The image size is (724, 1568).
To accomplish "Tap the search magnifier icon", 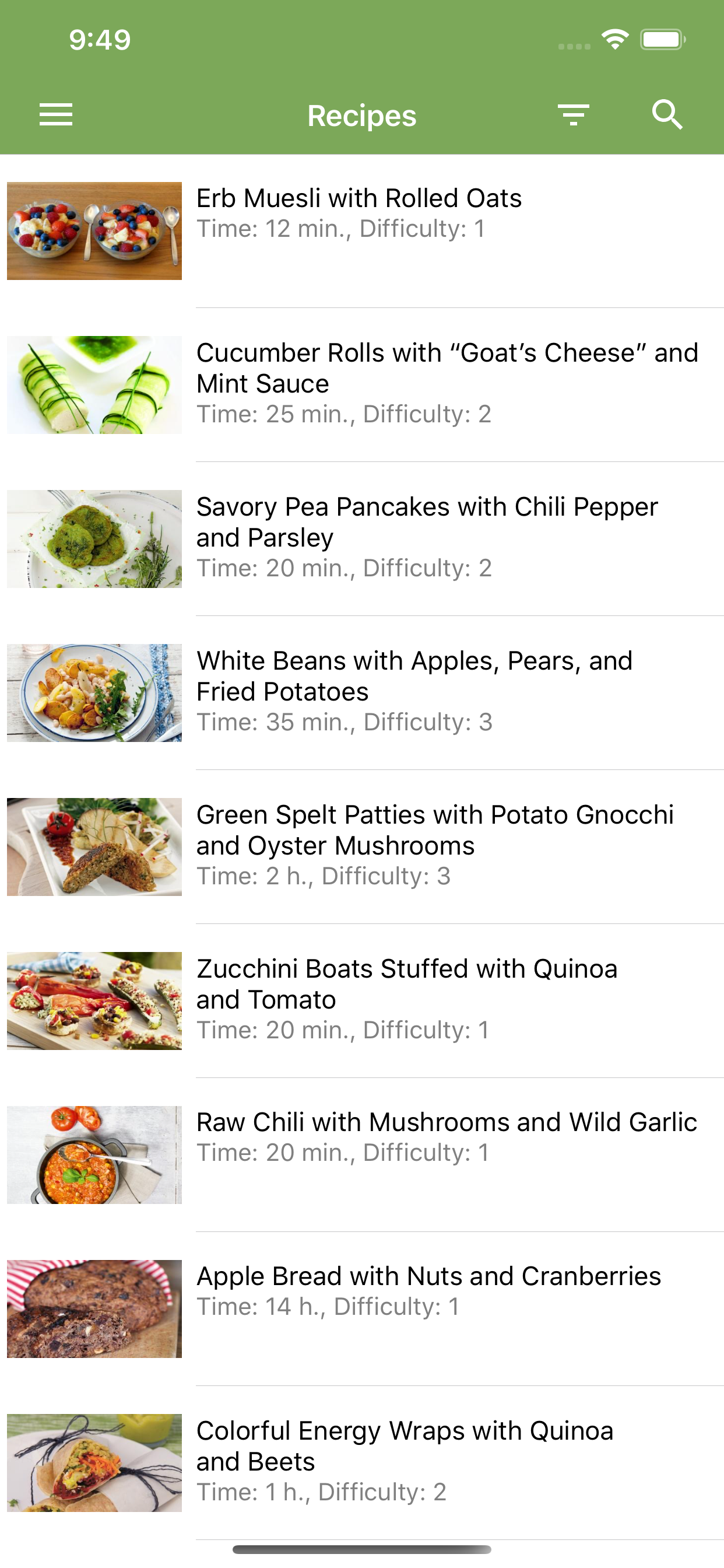I will [x=667, y=114].
